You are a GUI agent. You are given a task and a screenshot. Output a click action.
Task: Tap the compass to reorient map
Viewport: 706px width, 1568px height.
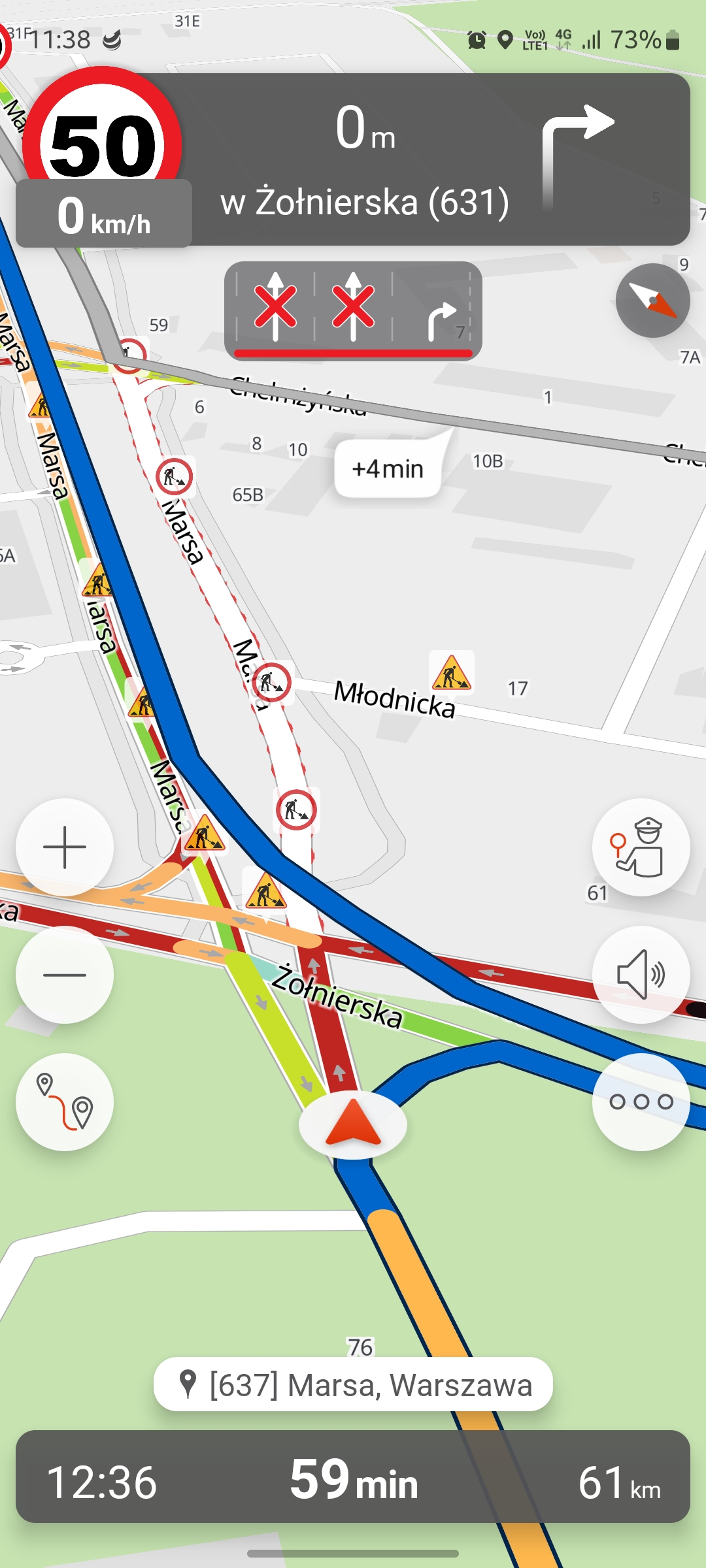pyautogui.click(x=652, y=301)
